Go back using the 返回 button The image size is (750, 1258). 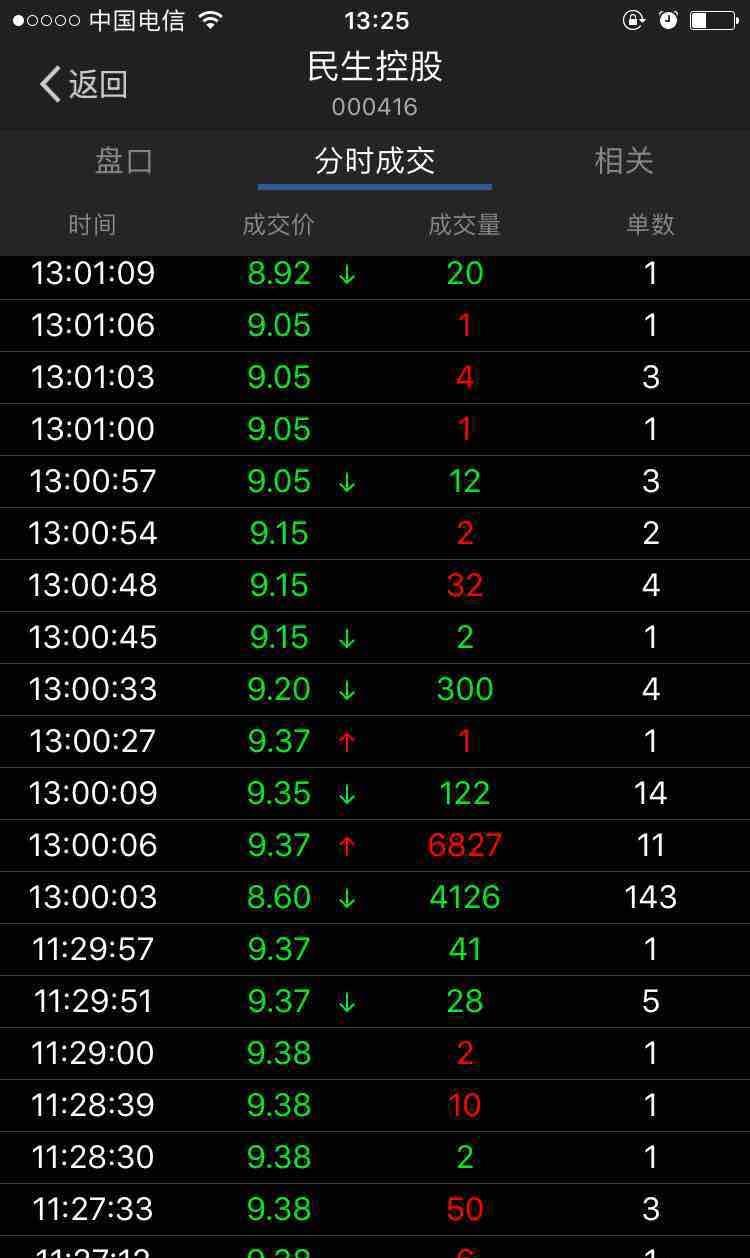point(84,84)
